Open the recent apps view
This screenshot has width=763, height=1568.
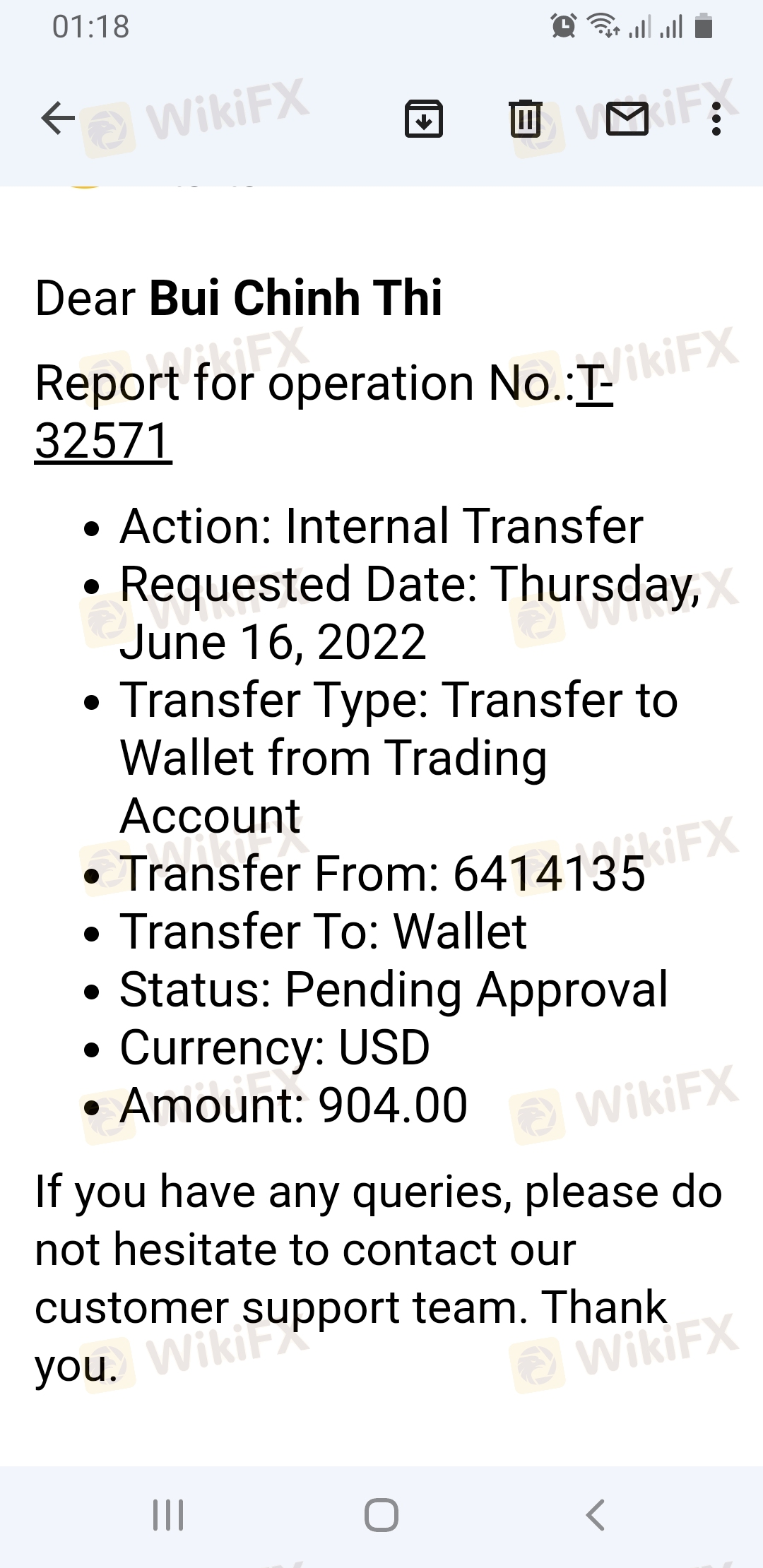[x=168, y=1515]
